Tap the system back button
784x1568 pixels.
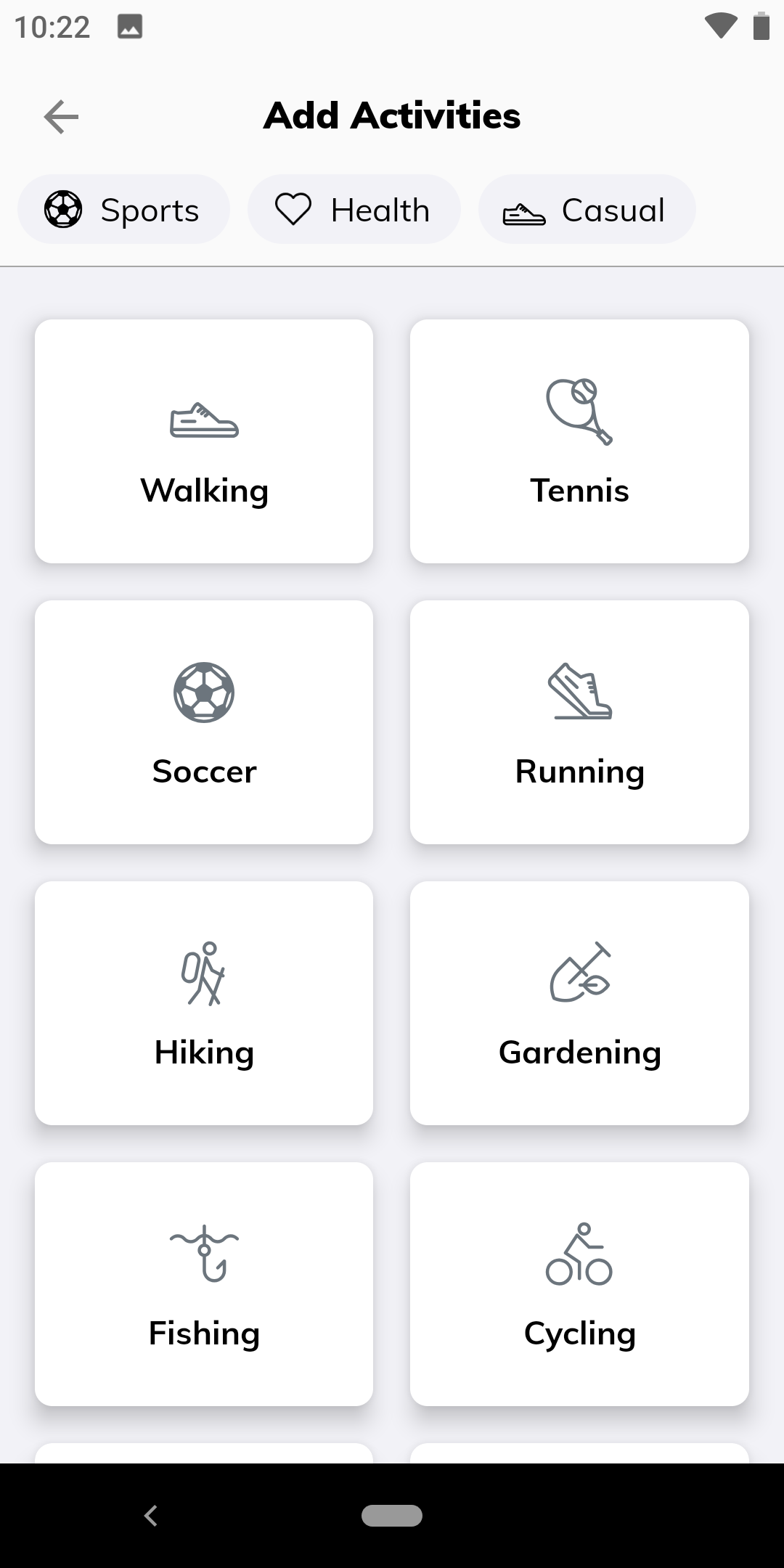[151, 1516]
